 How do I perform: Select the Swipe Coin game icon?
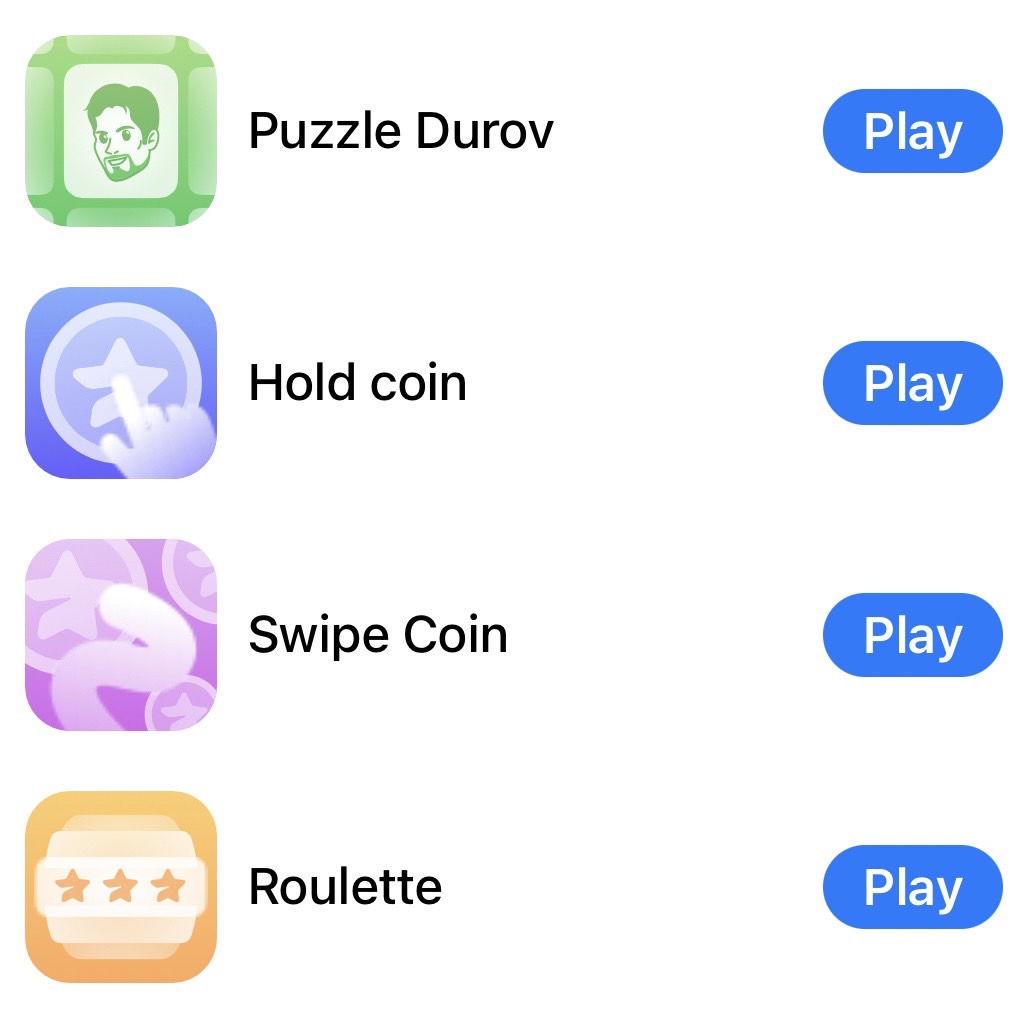121,635
